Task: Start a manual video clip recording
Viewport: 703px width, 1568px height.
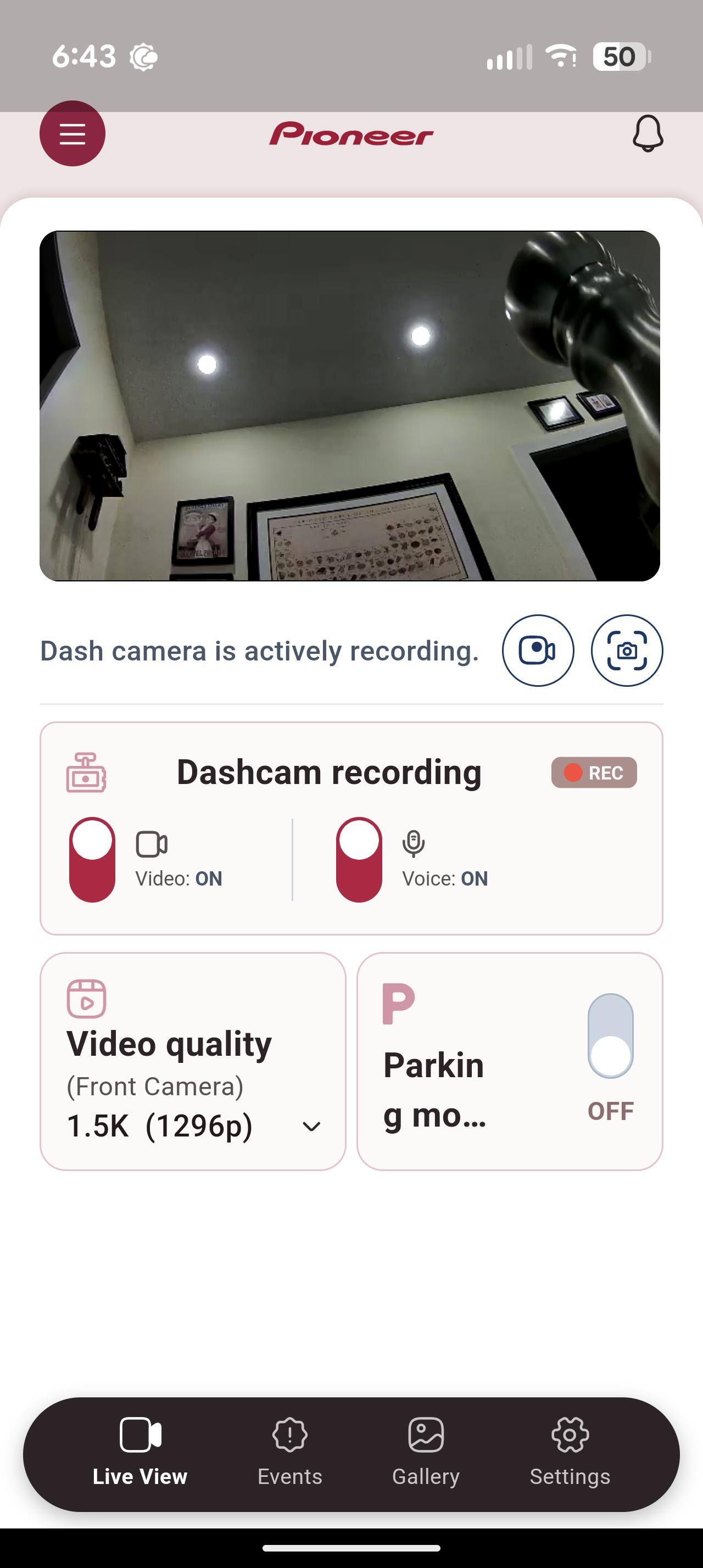Action: pos(538,651)
